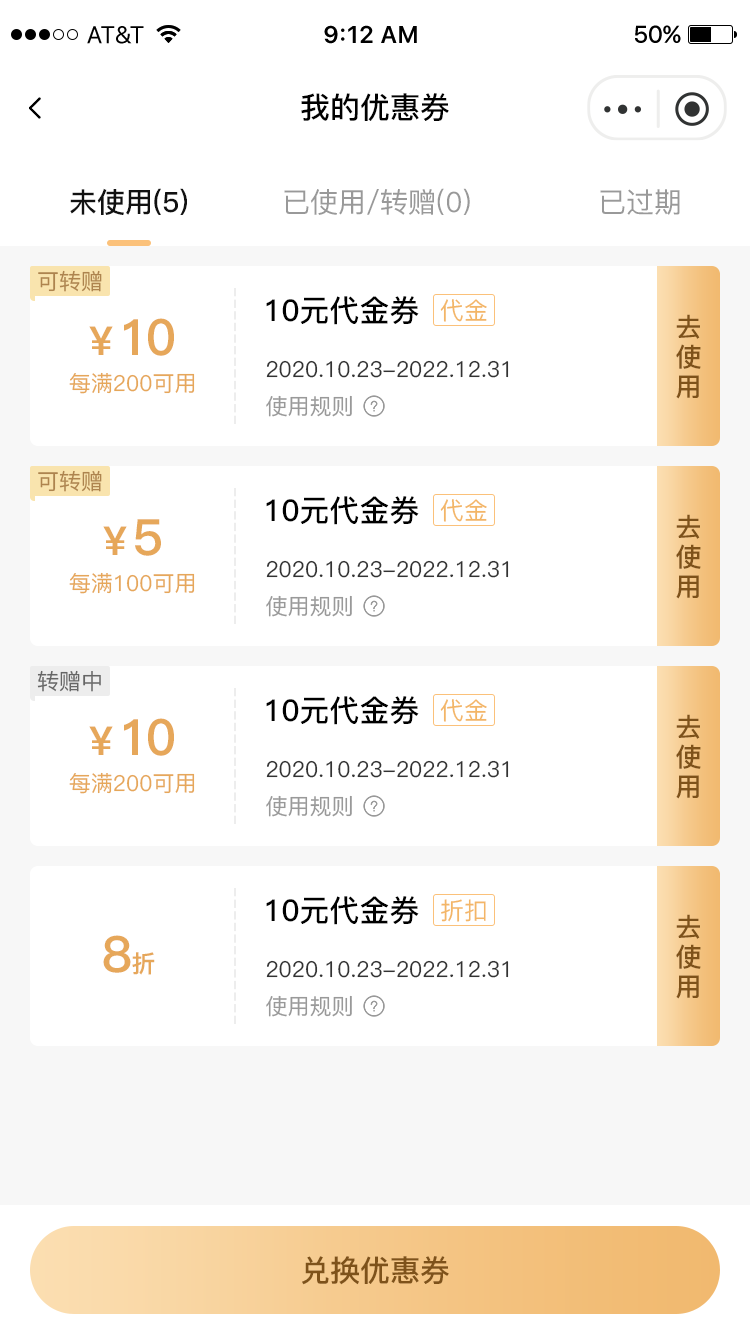
Task: Select the 折扣 tag on the 8折 coupon
Action: point(463,910)
